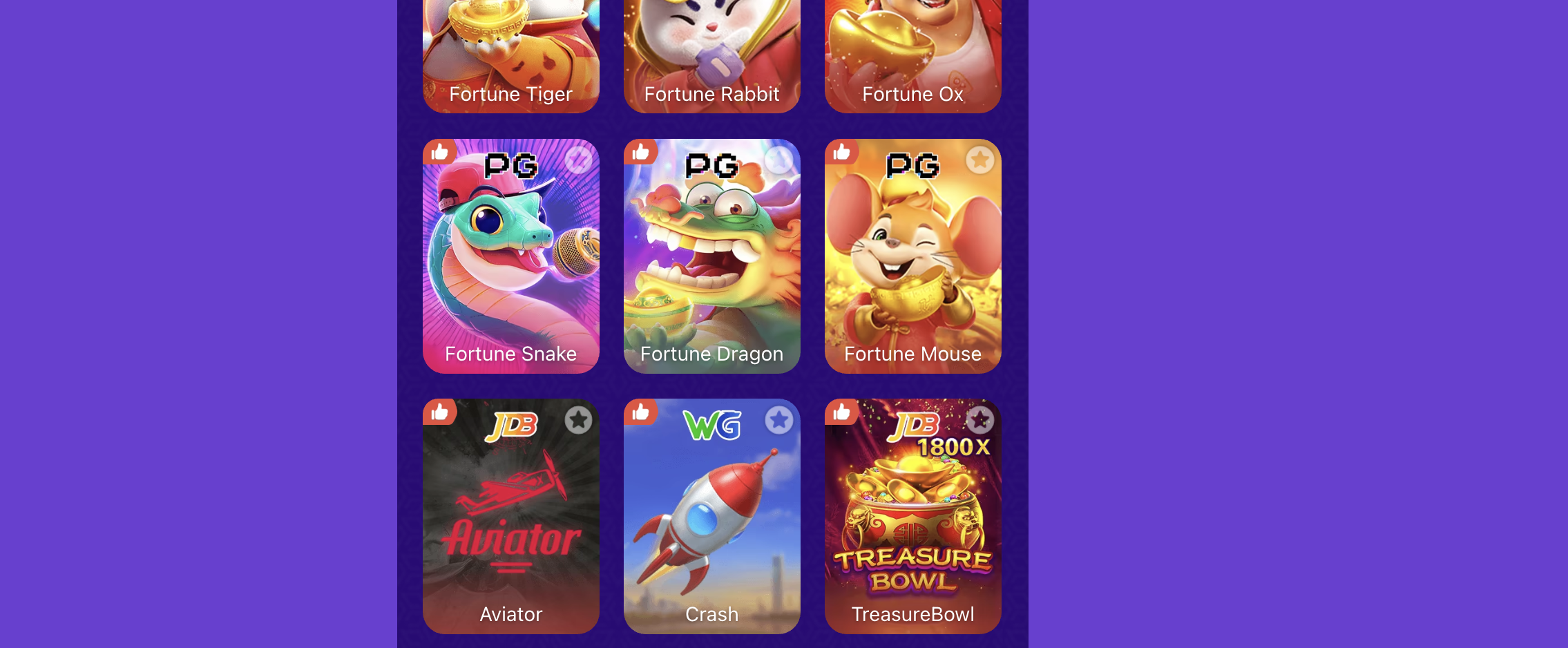Tap the star icon on Crash
Viewport: 1568px width, 648px height.
(x=779, y=420)
